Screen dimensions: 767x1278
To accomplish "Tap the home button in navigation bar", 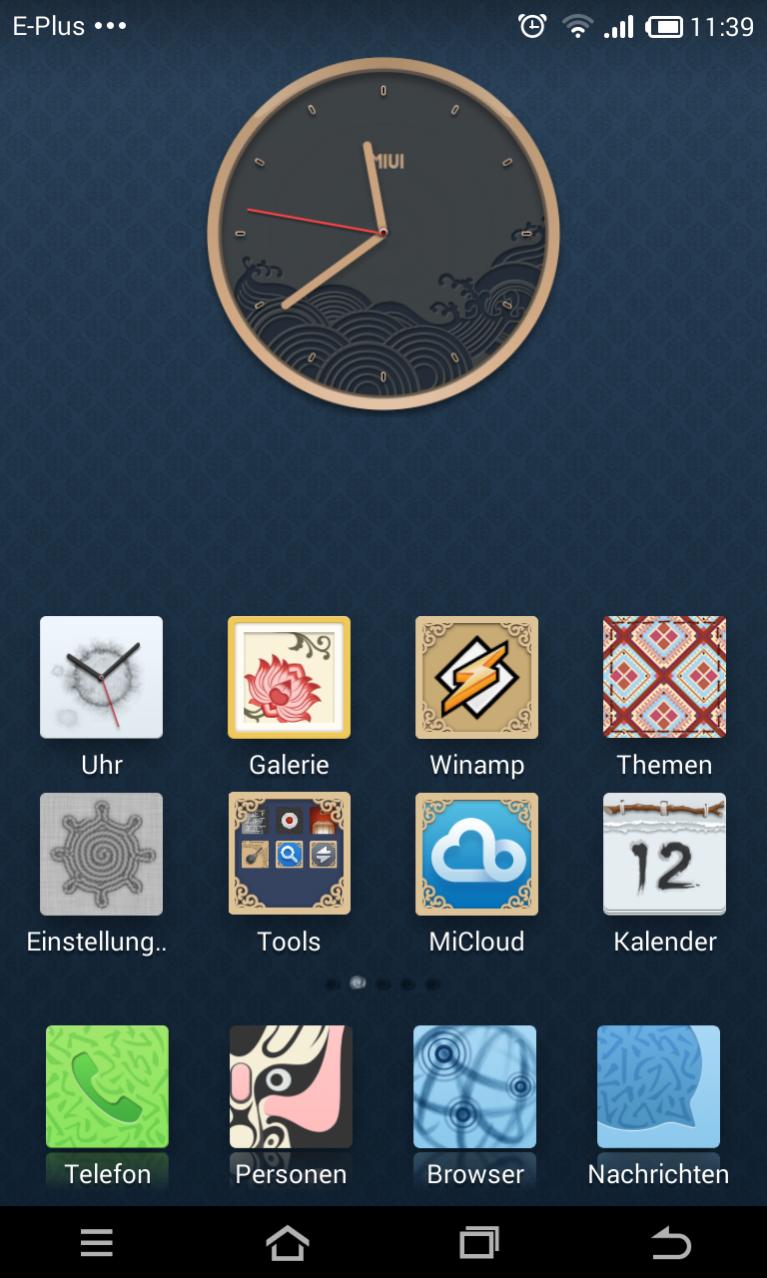I will point(287,1243).
